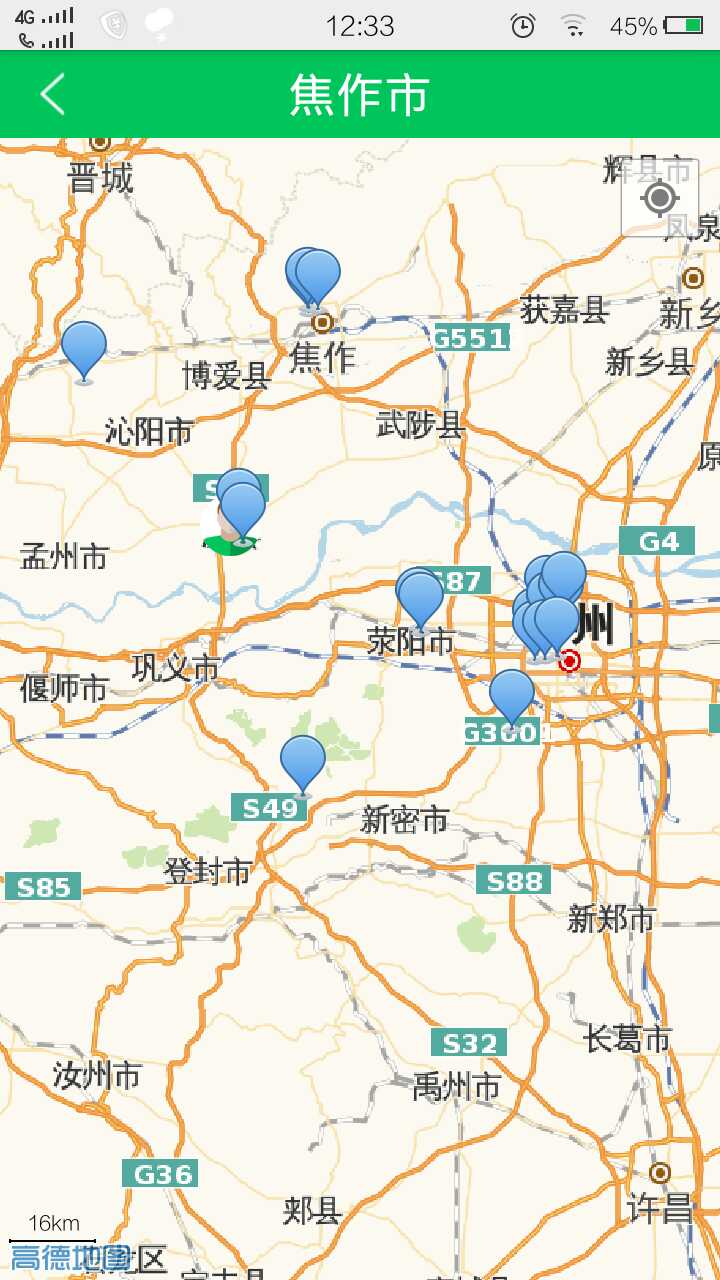
Task: Open the map pin above G3001
Action: tap(512, 694)
